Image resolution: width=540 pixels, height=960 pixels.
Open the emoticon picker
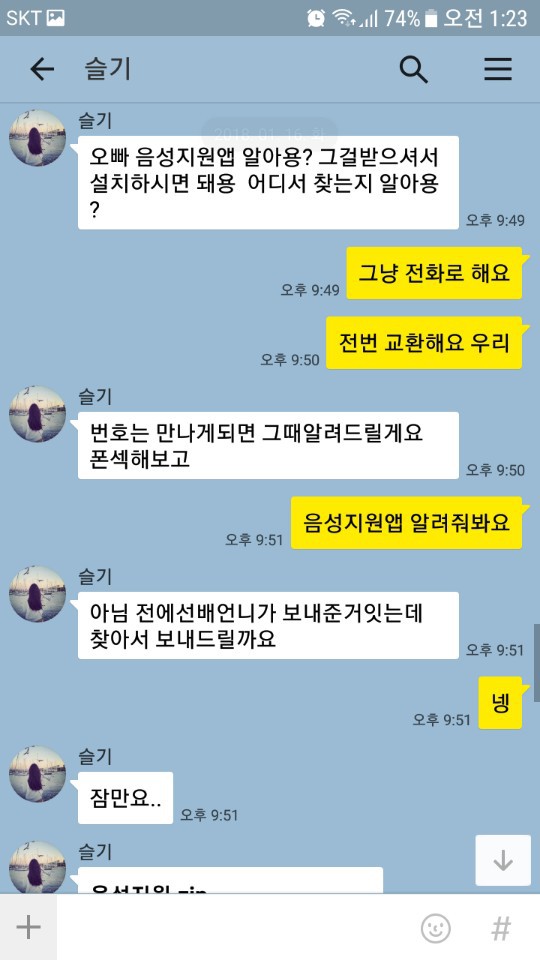coord(436,928)
